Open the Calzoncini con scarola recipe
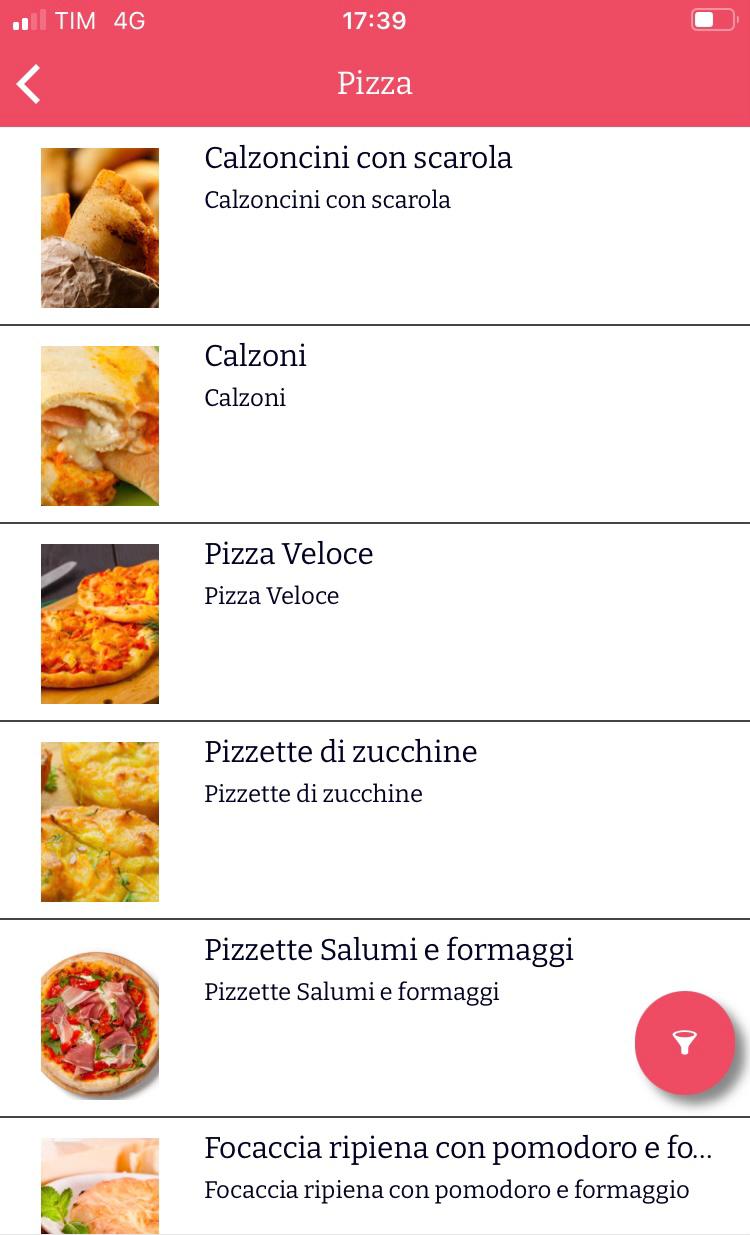 coord(375,226)
